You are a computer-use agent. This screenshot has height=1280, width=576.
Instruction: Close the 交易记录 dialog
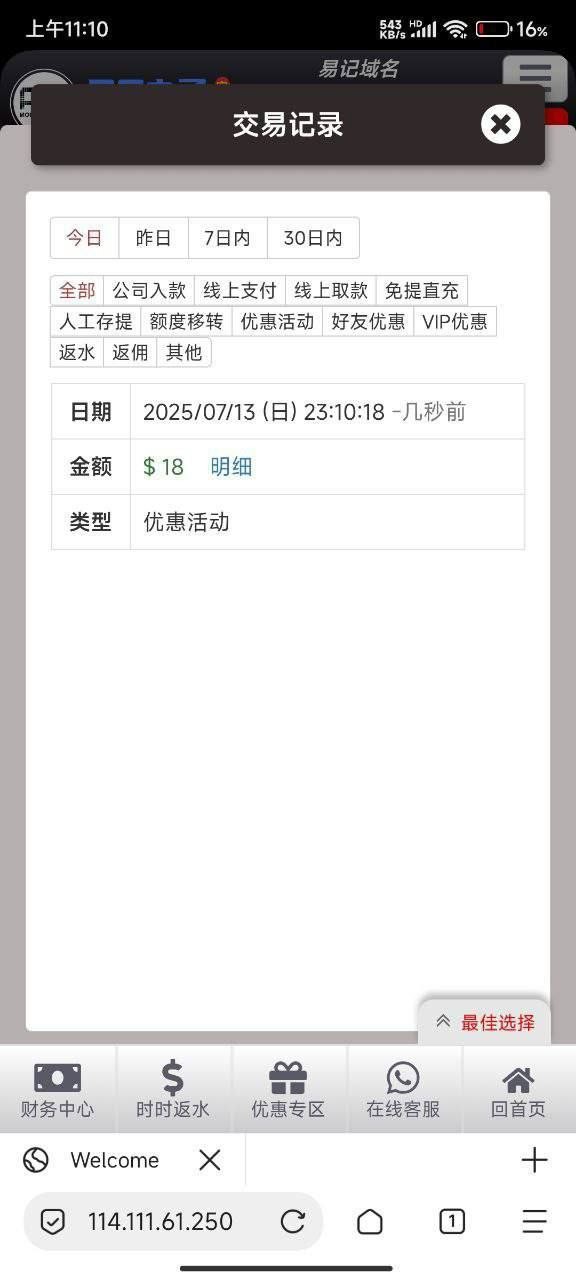tap(500, 124)
